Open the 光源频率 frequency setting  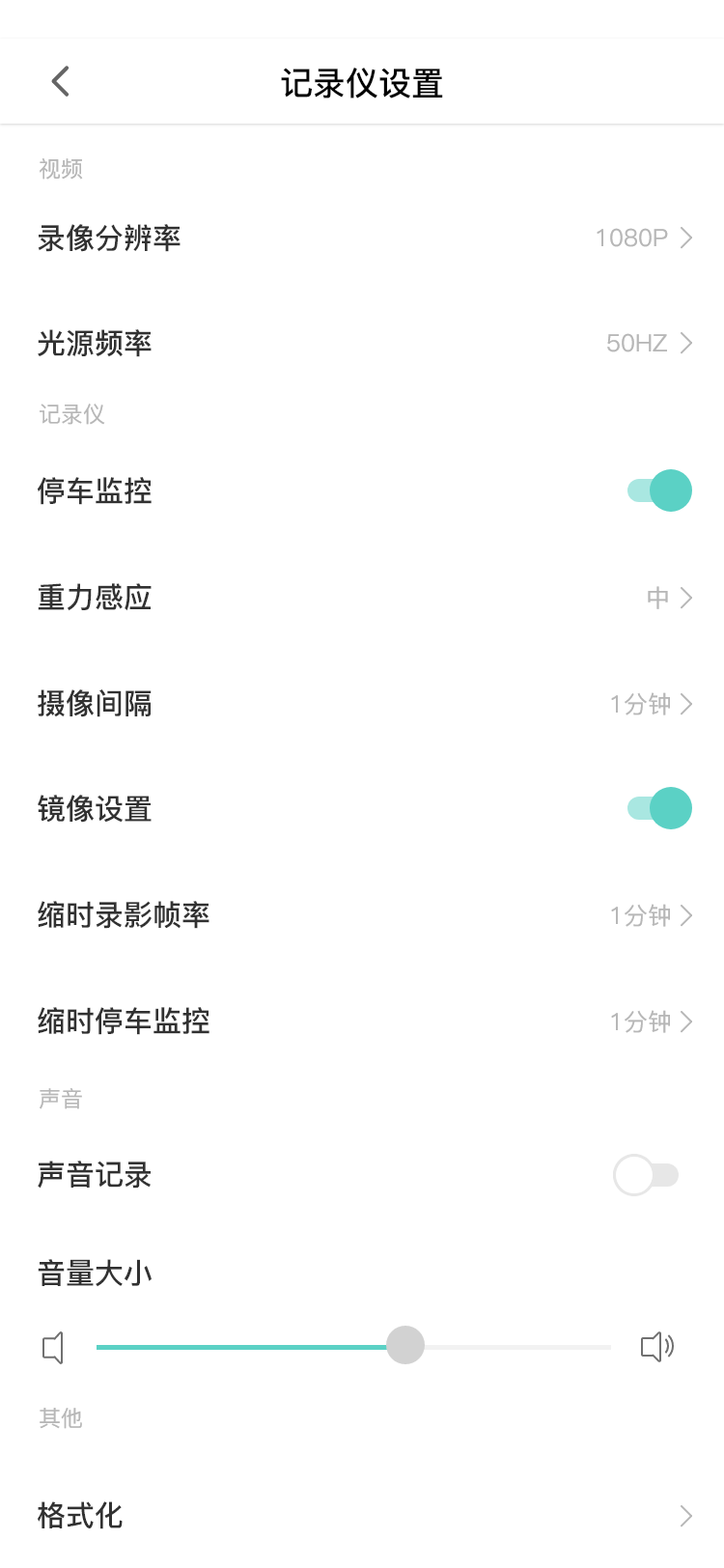(362, 344)
